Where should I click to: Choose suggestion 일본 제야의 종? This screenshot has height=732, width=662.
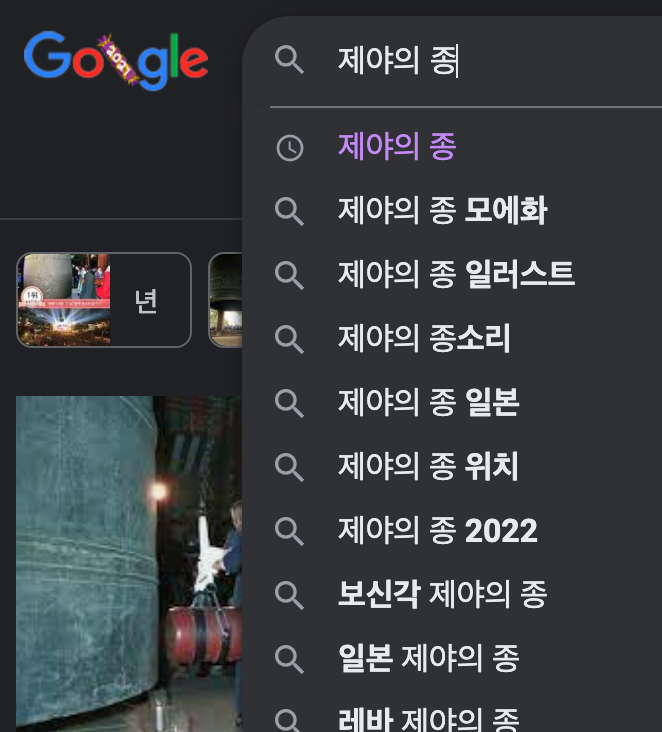coord(428,659)
